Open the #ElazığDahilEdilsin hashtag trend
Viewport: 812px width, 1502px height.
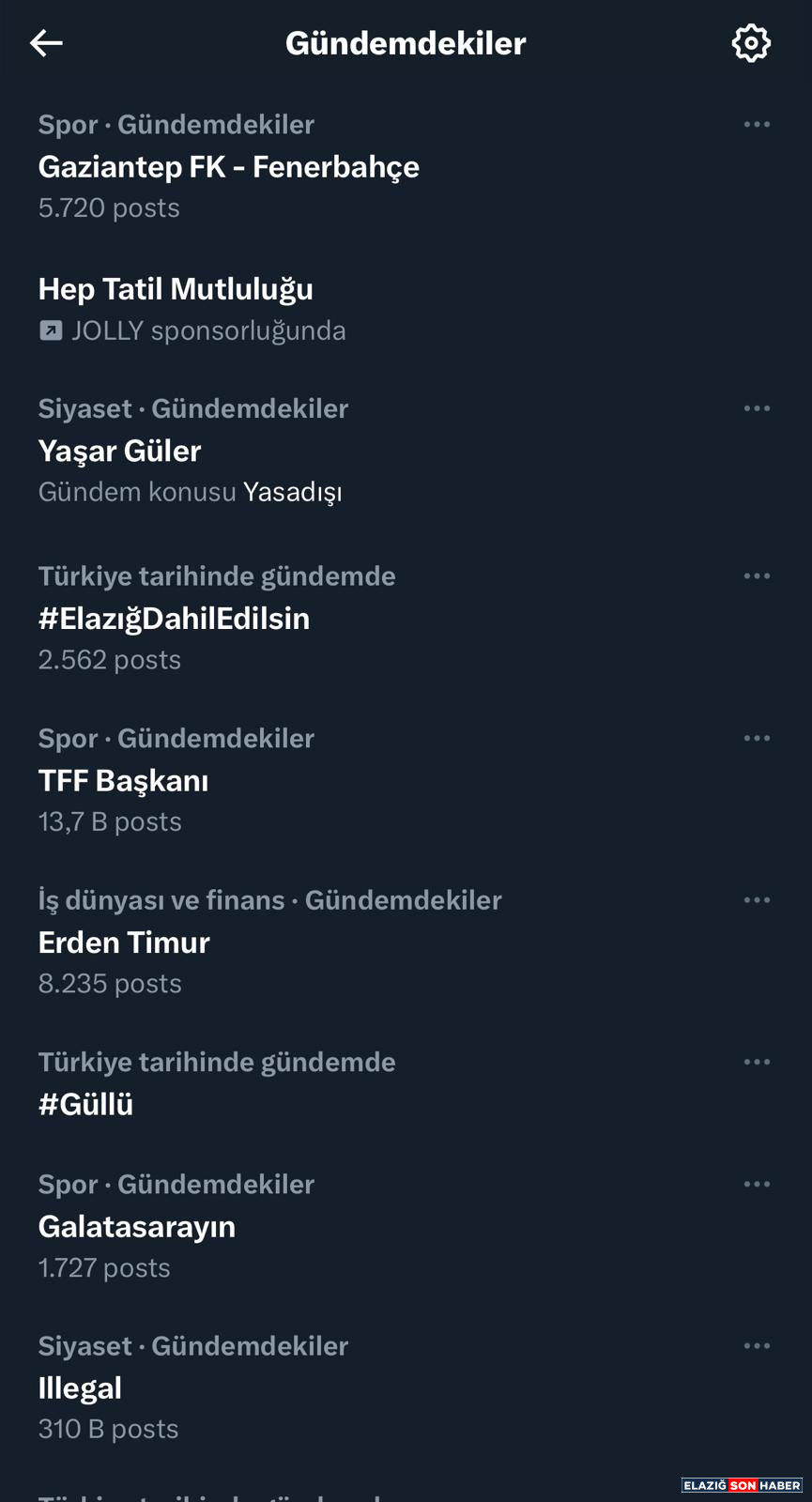pyautogui.click(x=175, y=619)
